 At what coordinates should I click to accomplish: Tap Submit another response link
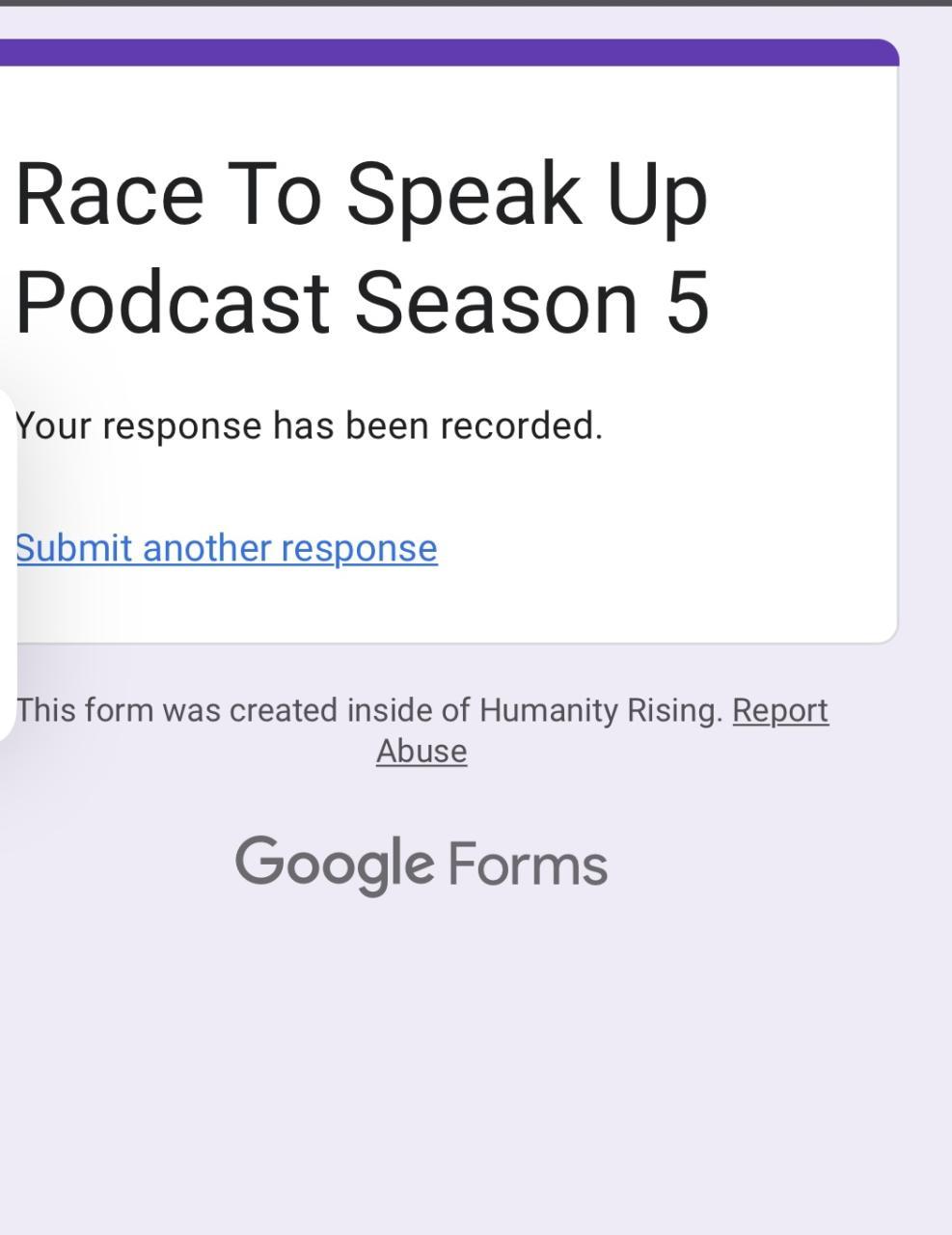point(227,548)
